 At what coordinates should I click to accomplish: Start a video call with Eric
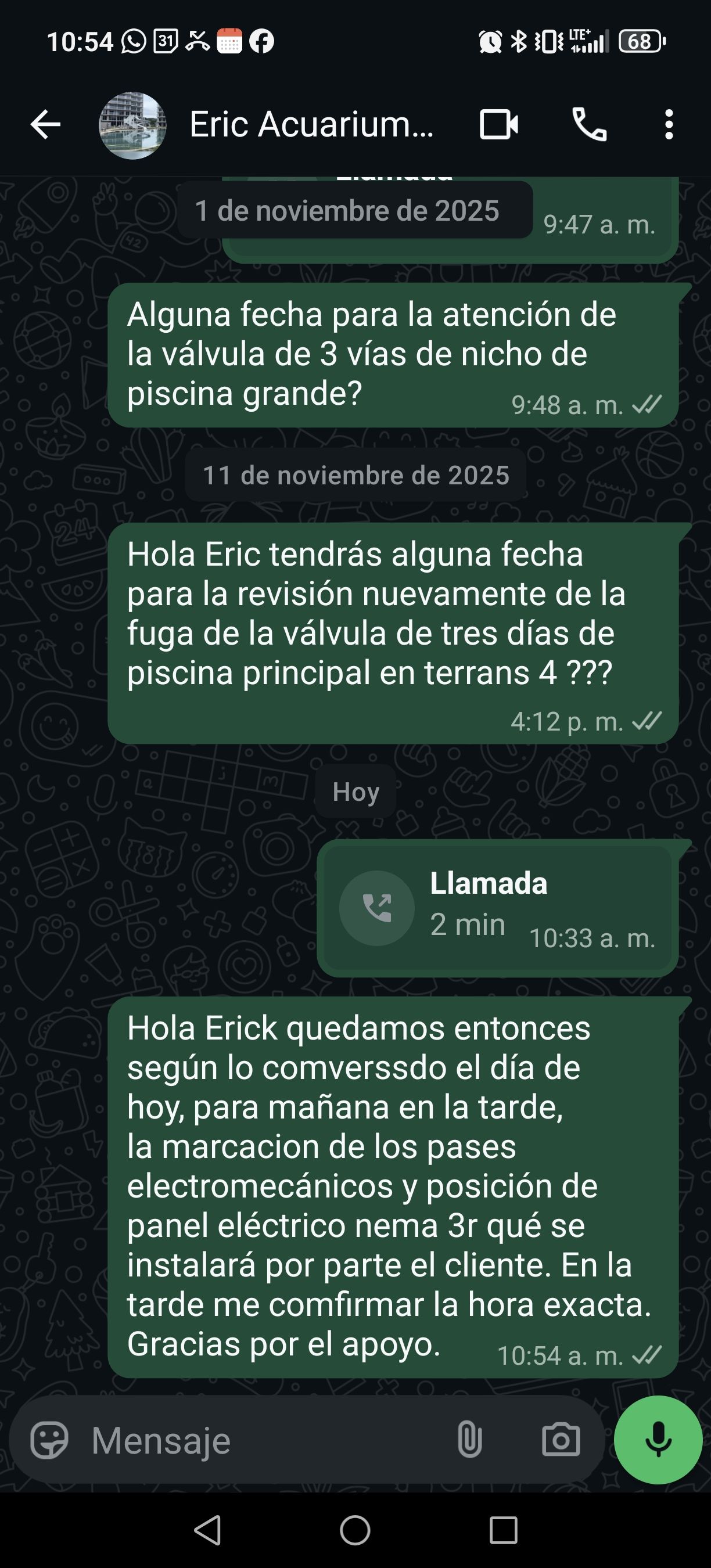498,125
